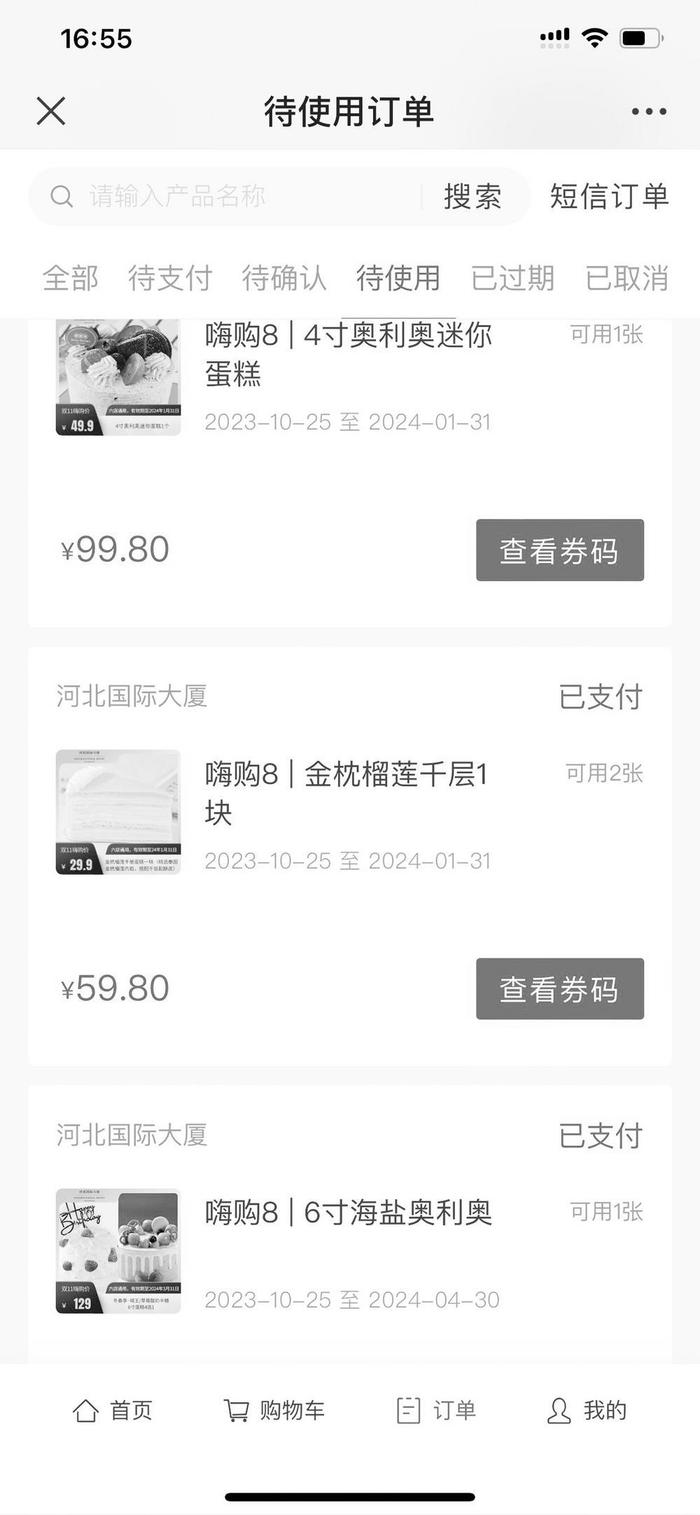
Task: Switch to the 全部 tab
Action: click(70, 278)
